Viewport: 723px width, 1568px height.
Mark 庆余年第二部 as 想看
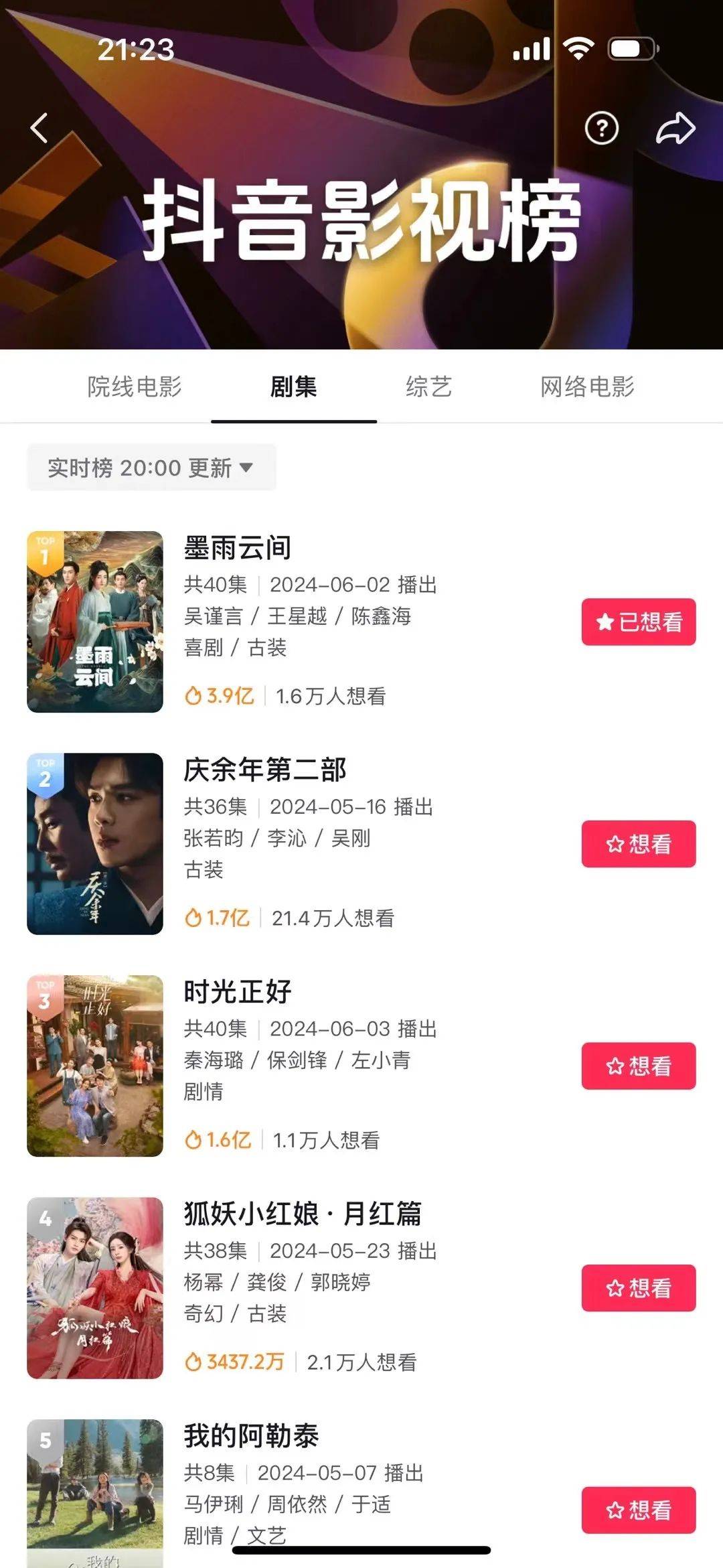638,844
